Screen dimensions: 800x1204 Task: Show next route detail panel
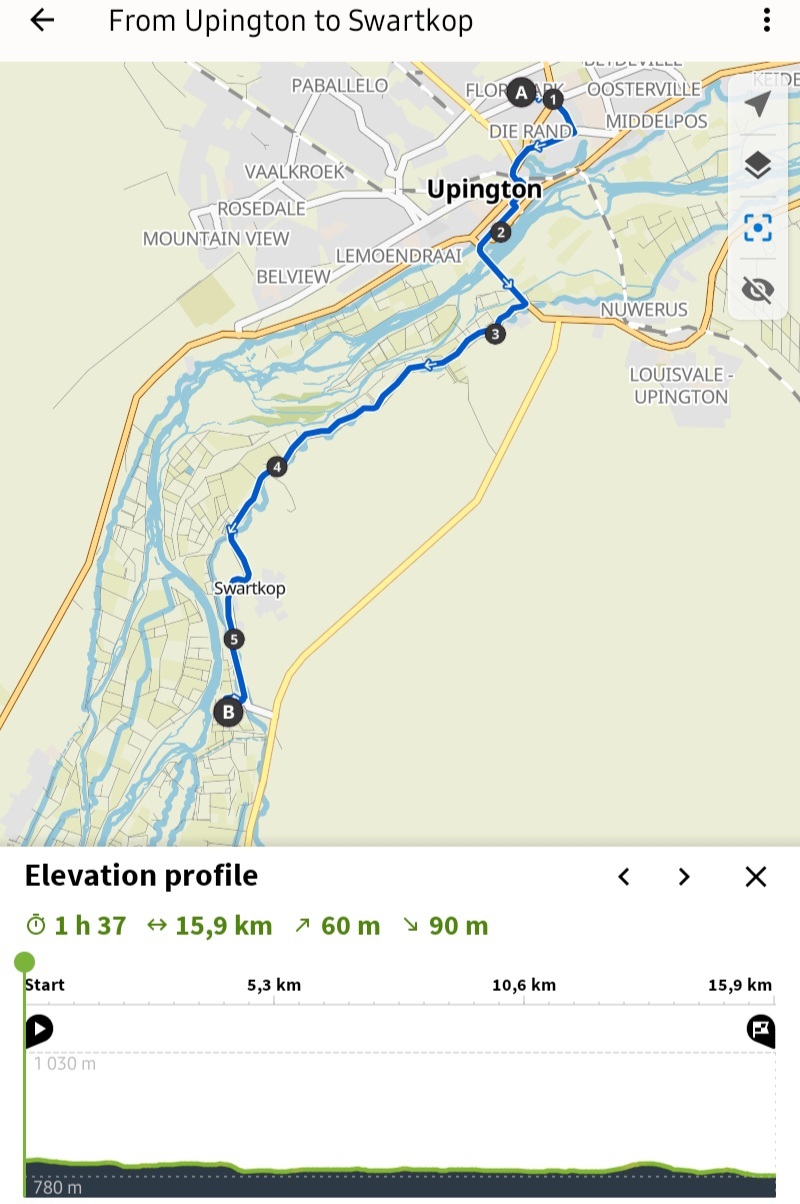684,877
